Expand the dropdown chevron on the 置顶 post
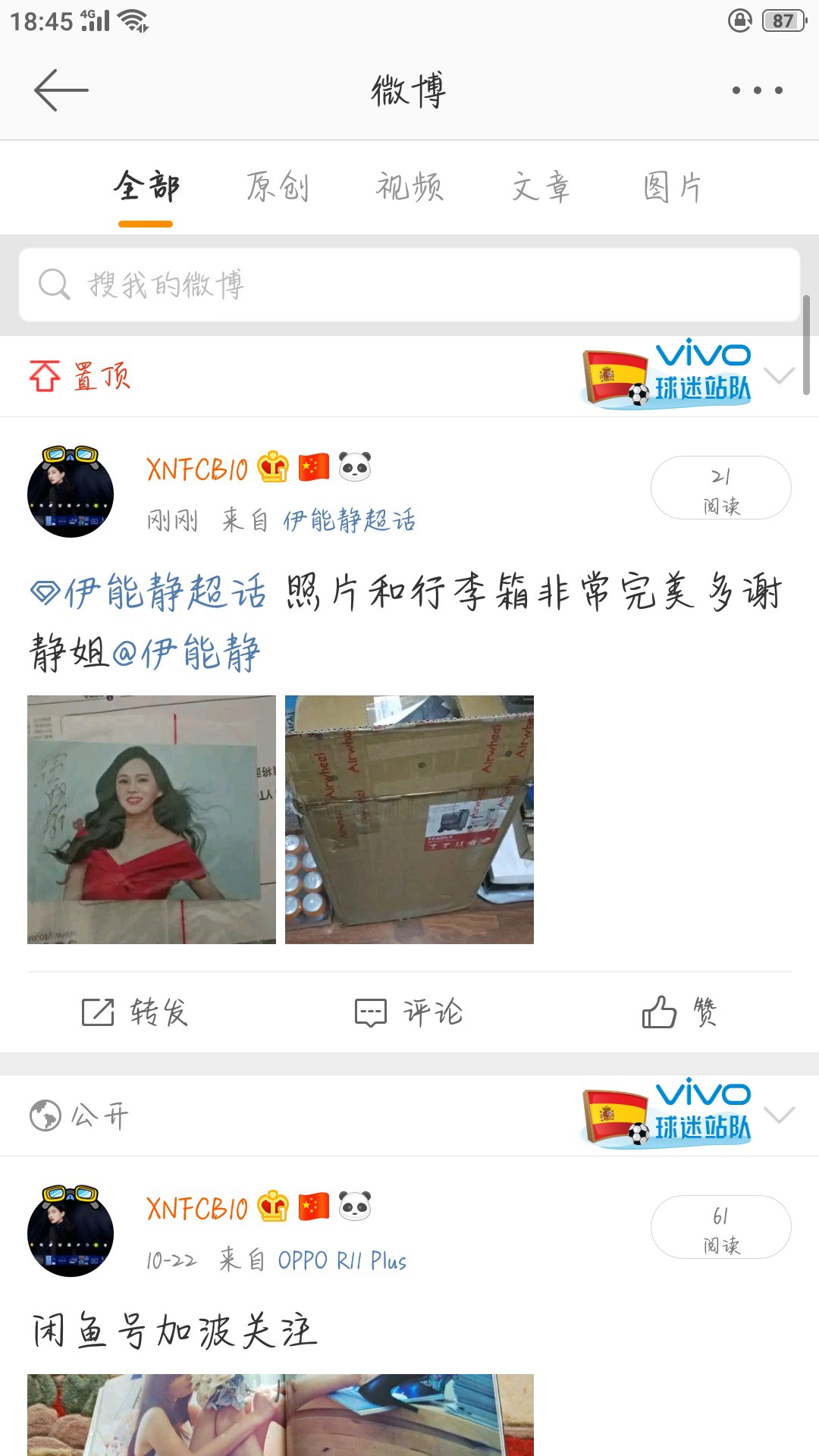 point(779,375)
